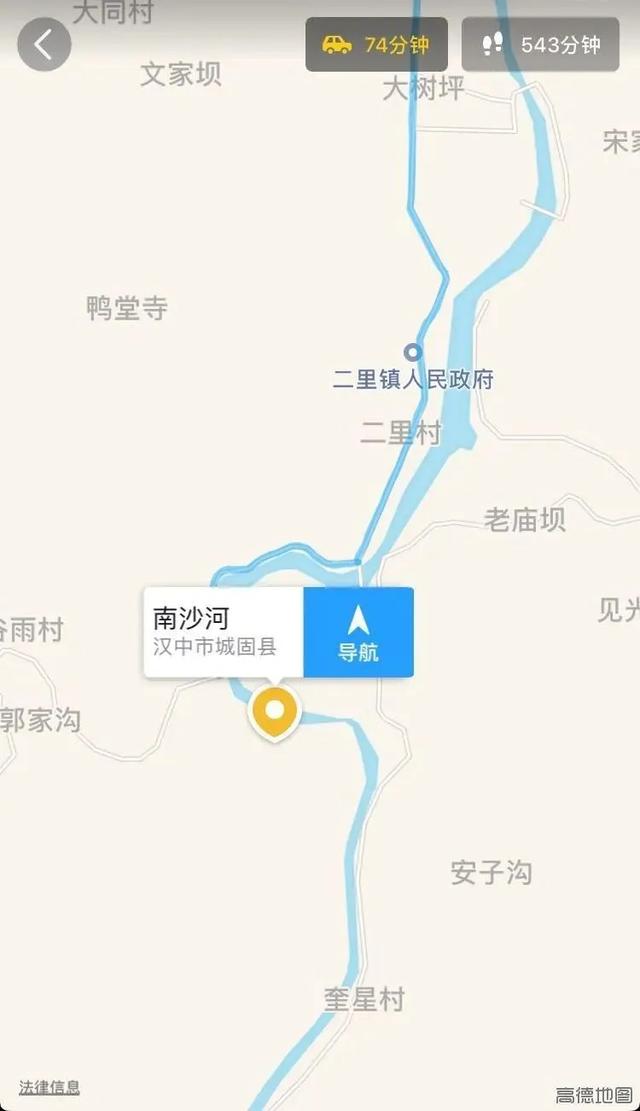Select the 74分钟 driving route option
The width and height of the screenshot is (640, 1111).
point(376,45)
